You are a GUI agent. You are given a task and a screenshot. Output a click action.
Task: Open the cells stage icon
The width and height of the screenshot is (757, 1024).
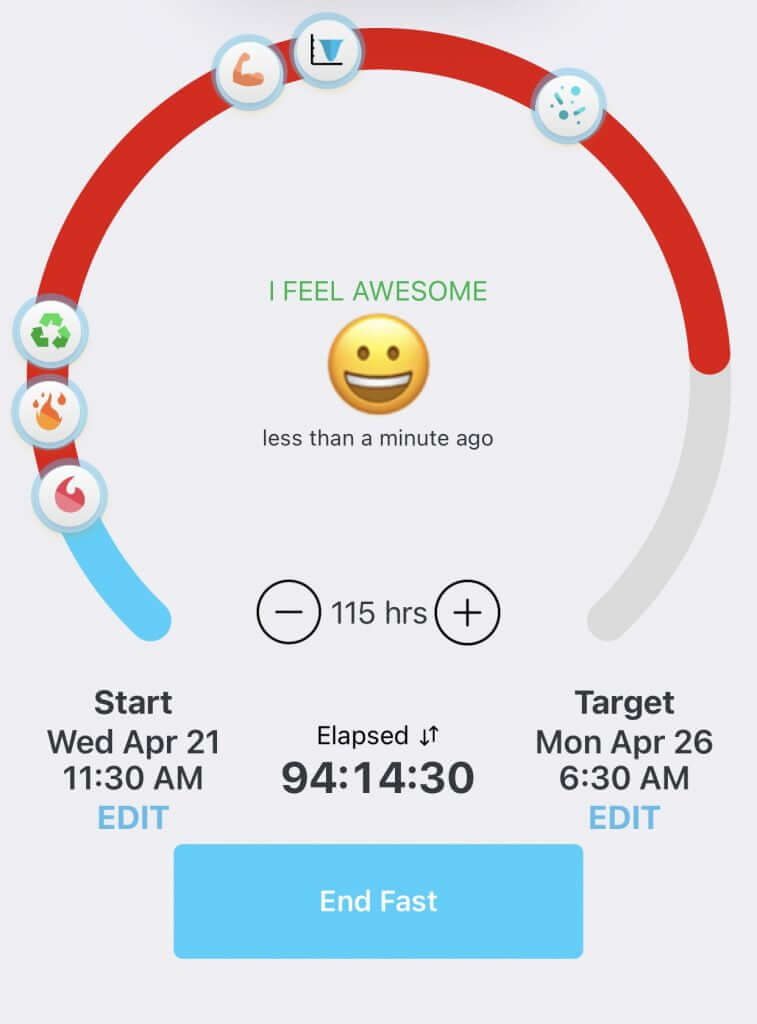[x=569, y=105]
